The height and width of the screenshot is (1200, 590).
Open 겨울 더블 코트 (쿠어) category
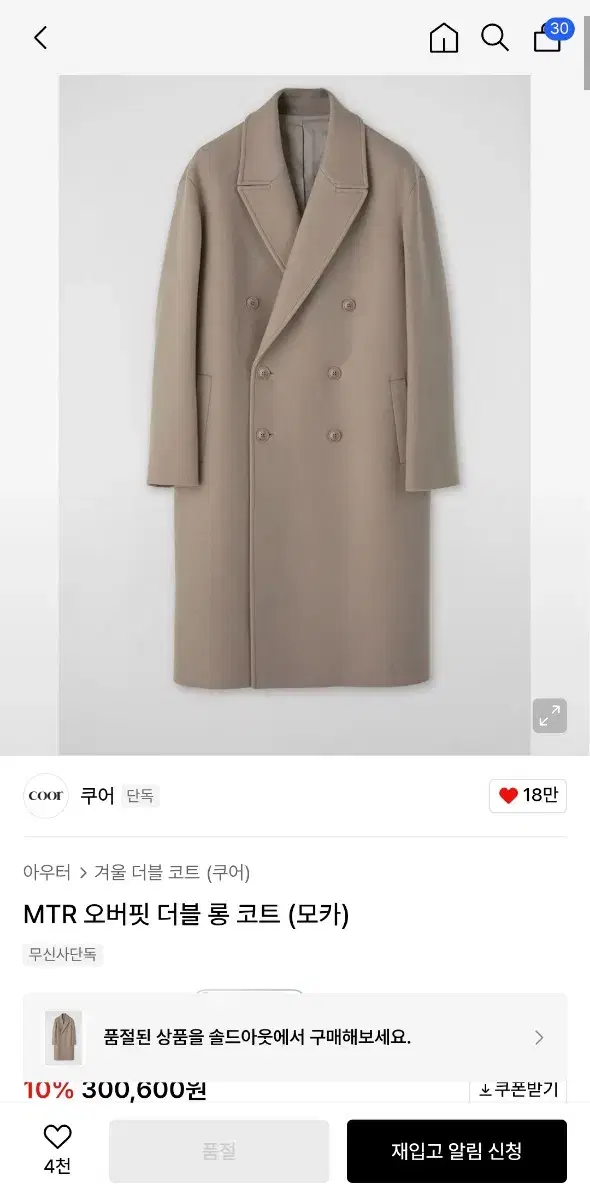pos(172,872)
